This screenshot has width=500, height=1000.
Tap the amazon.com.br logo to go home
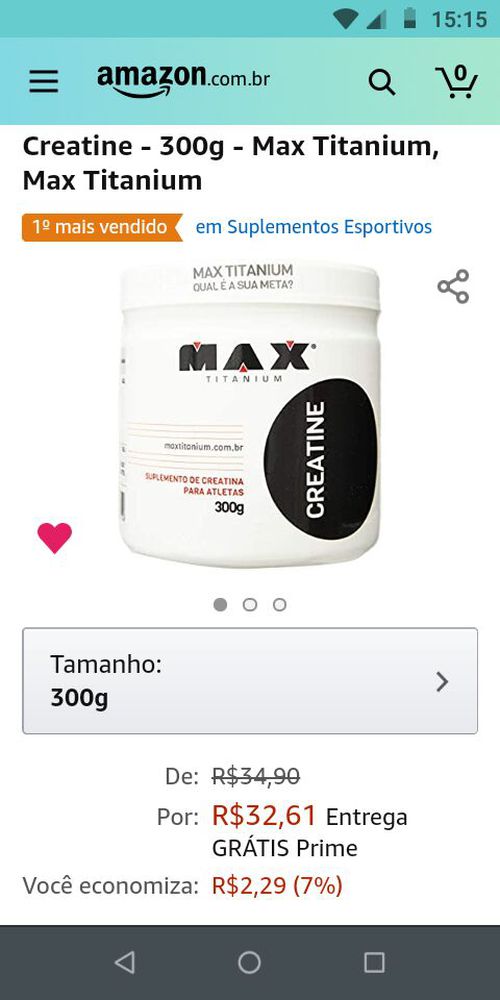[184, 80]
